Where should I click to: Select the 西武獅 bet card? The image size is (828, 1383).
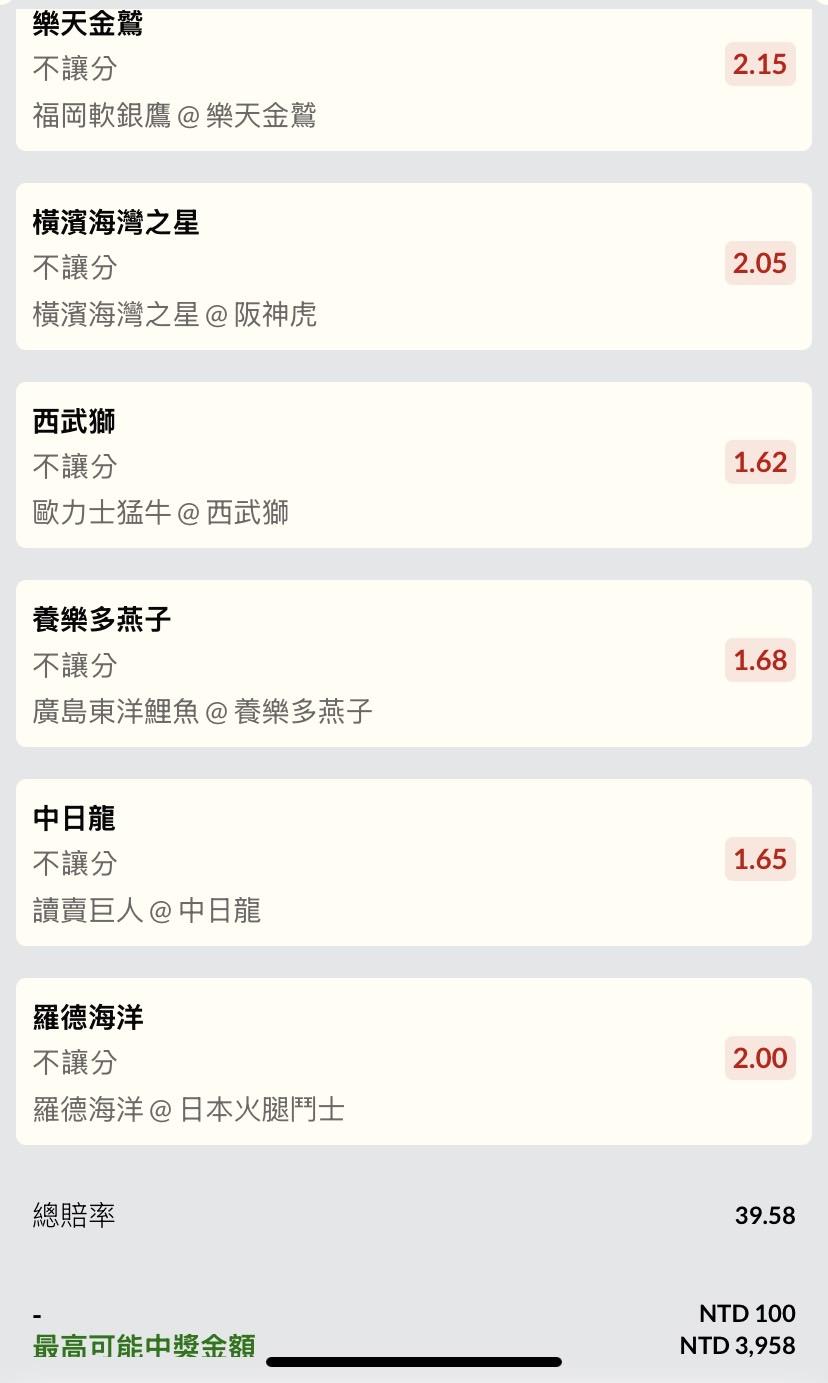point(413,465)
